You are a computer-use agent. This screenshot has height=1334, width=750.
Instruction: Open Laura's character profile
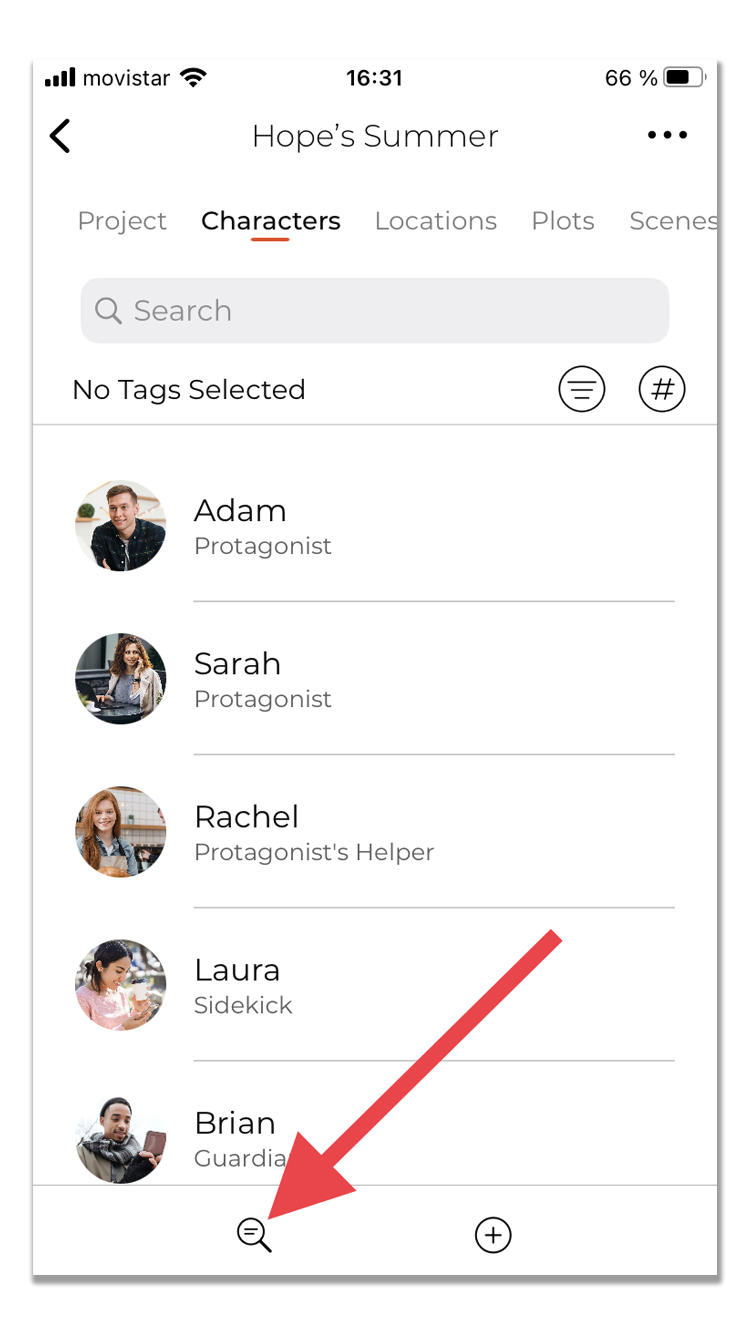pyautogui.click(x=374, y=985)
